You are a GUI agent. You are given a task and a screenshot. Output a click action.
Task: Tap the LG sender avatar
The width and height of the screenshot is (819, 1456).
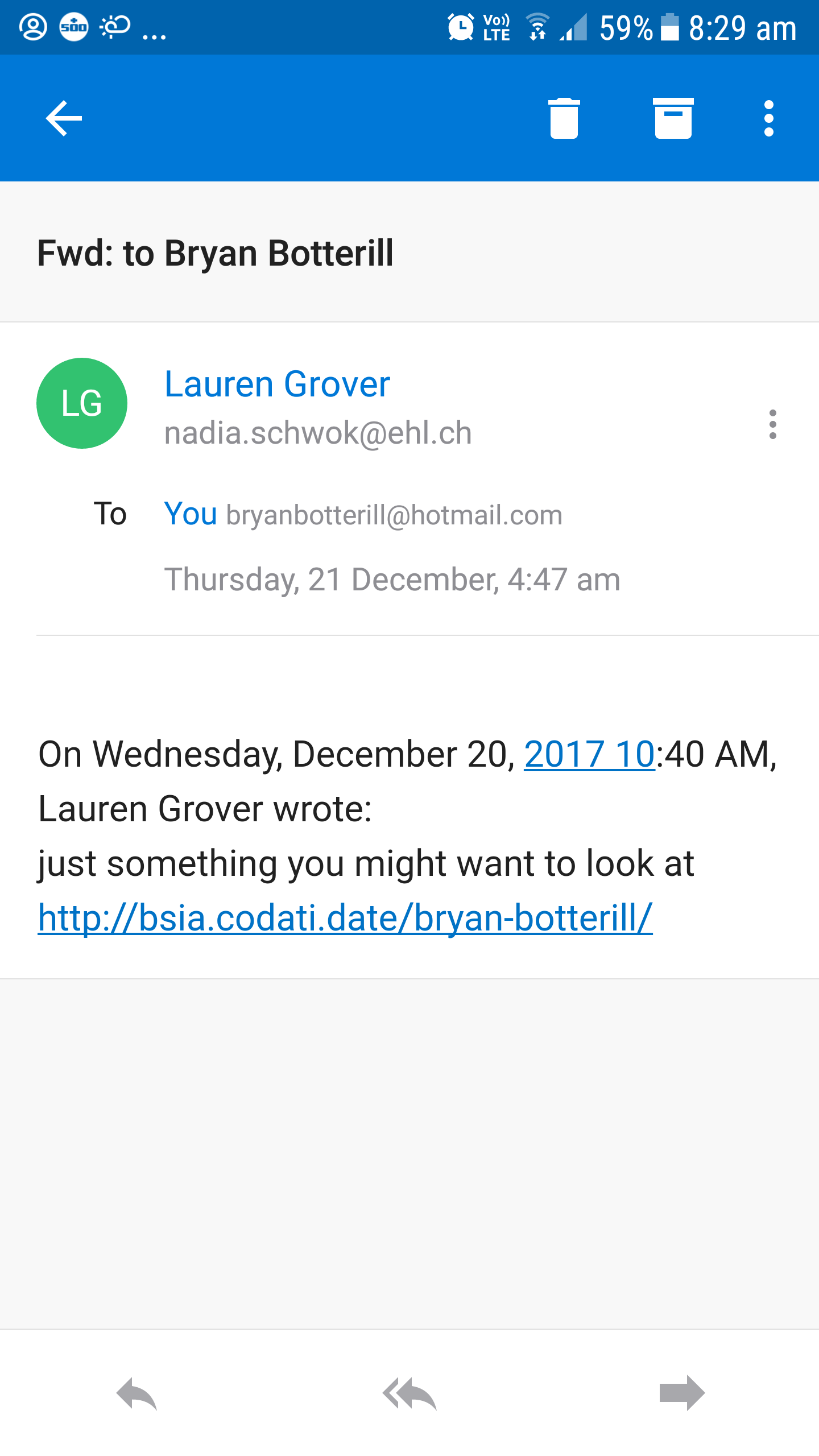(x=82, y=403)
